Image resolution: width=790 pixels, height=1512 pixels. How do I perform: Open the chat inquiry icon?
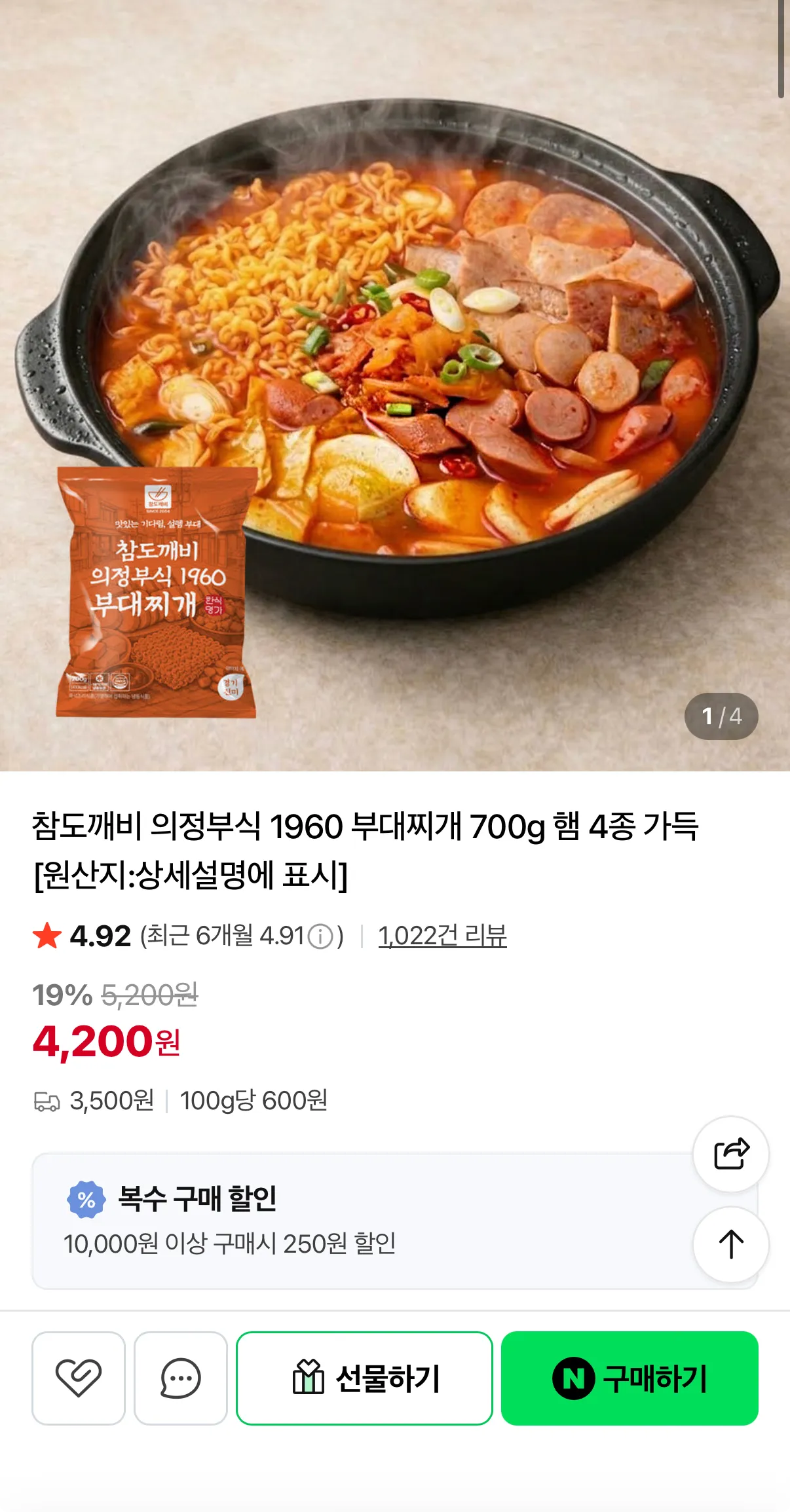click(x=181, y=1378)
